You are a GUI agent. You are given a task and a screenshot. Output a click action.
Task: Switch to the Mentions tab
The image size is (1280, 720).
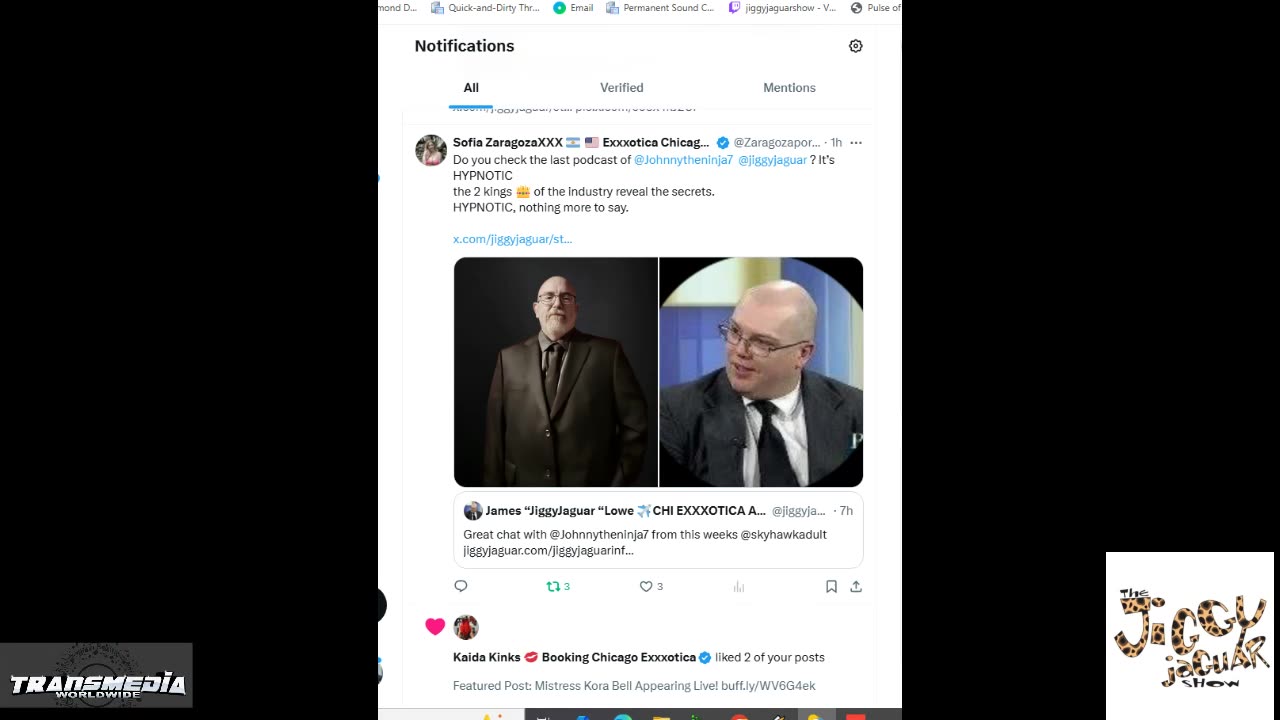point(789,88)
